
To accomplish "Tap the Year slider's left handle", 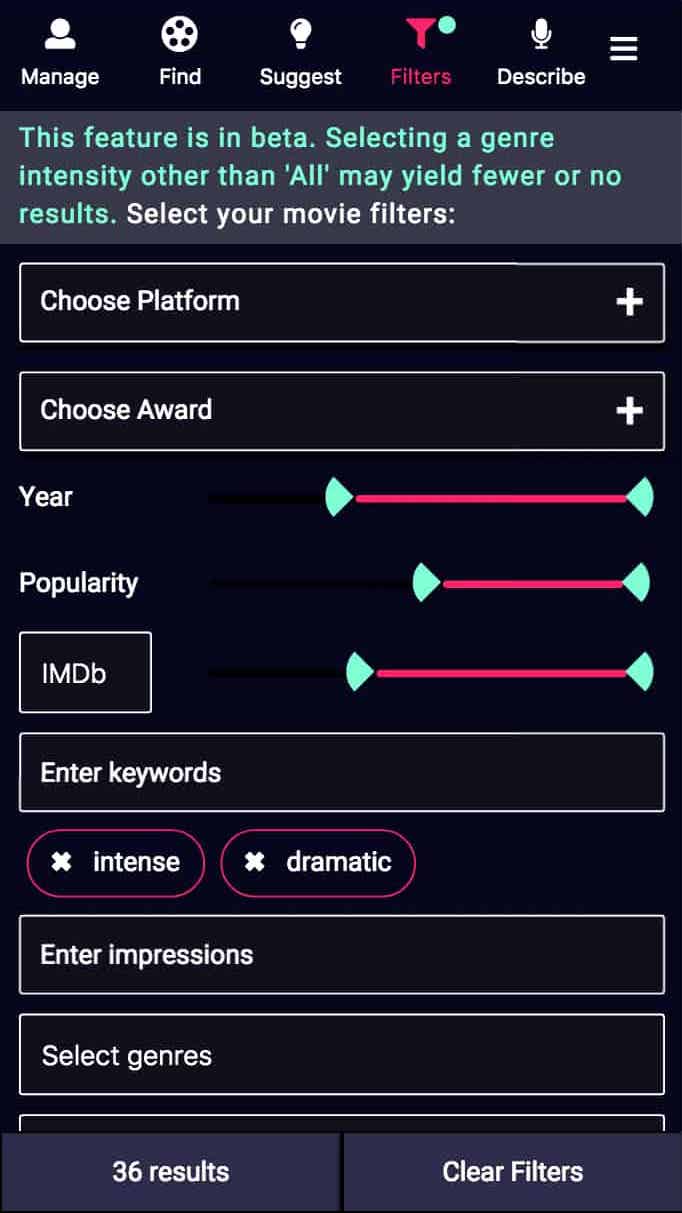I will 340,497.
